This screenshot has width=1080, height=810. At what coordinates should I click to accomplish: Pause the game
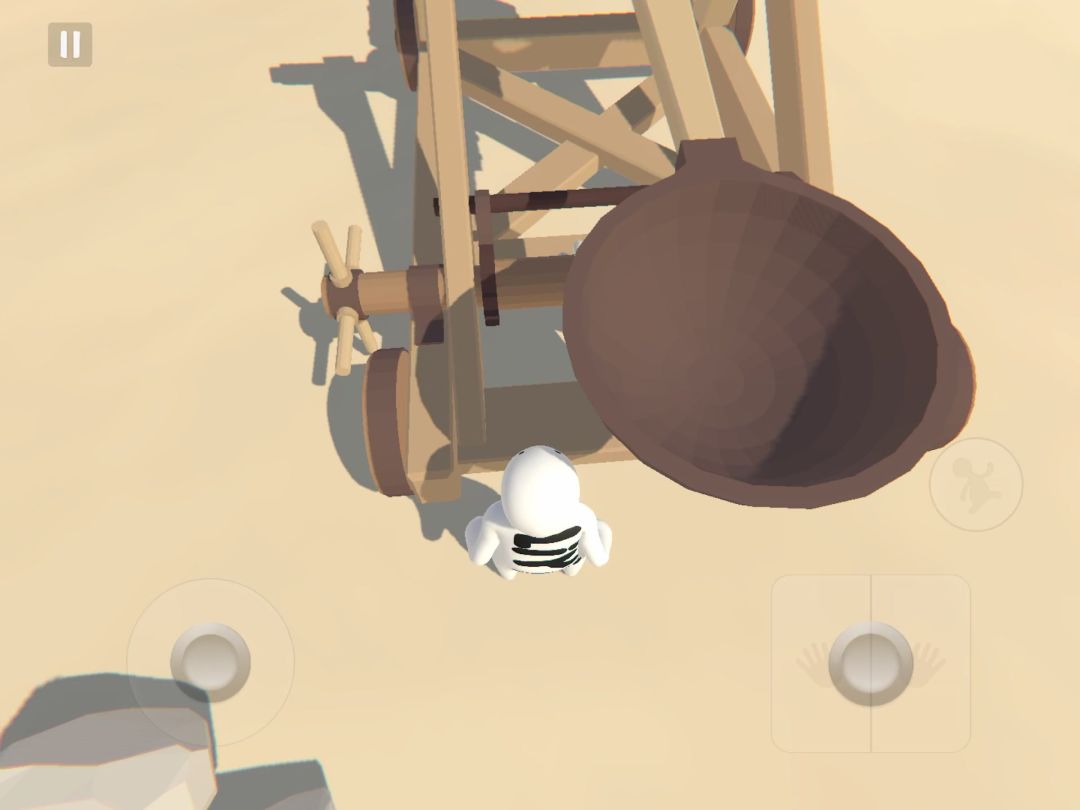pos(70,45)
